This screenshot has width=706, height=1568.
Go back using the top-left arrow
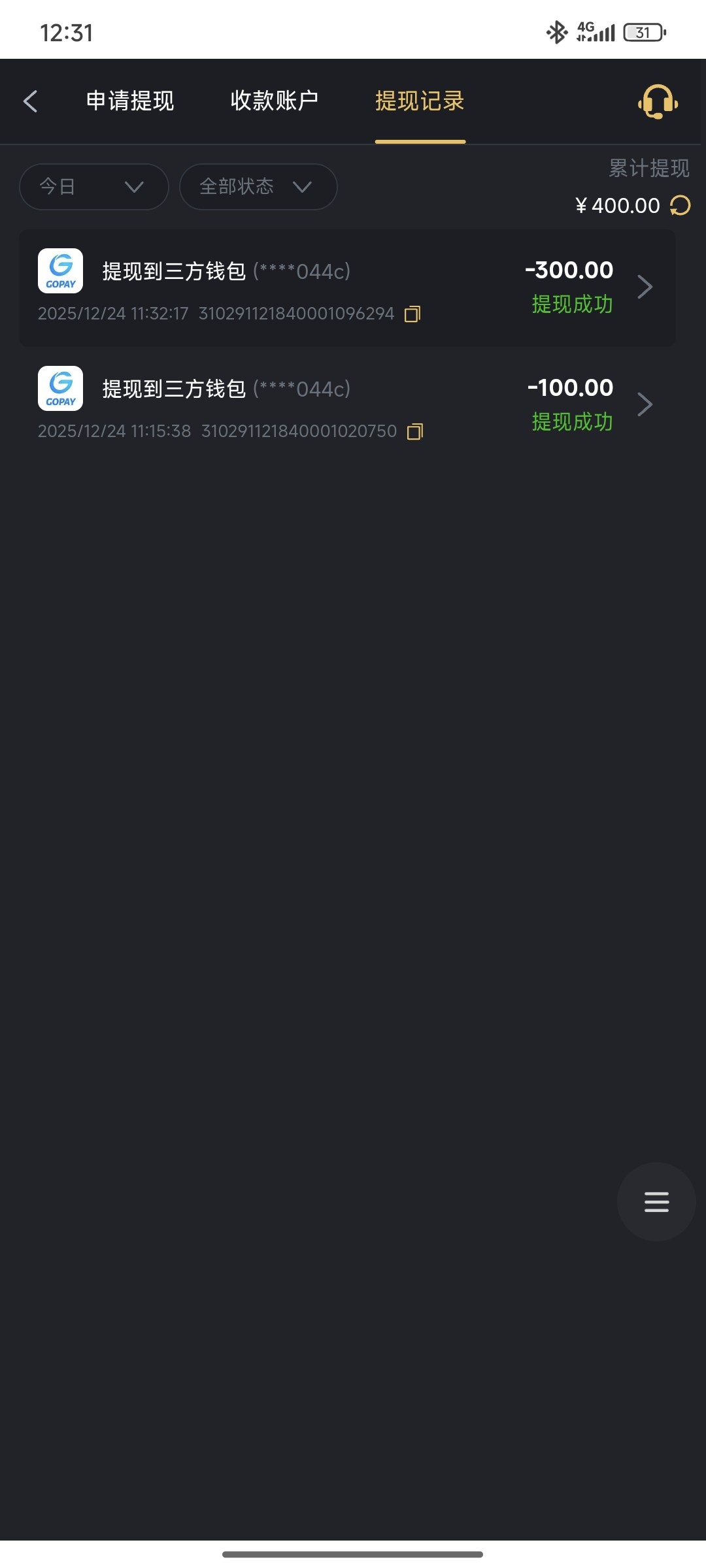tap(30, 101)
